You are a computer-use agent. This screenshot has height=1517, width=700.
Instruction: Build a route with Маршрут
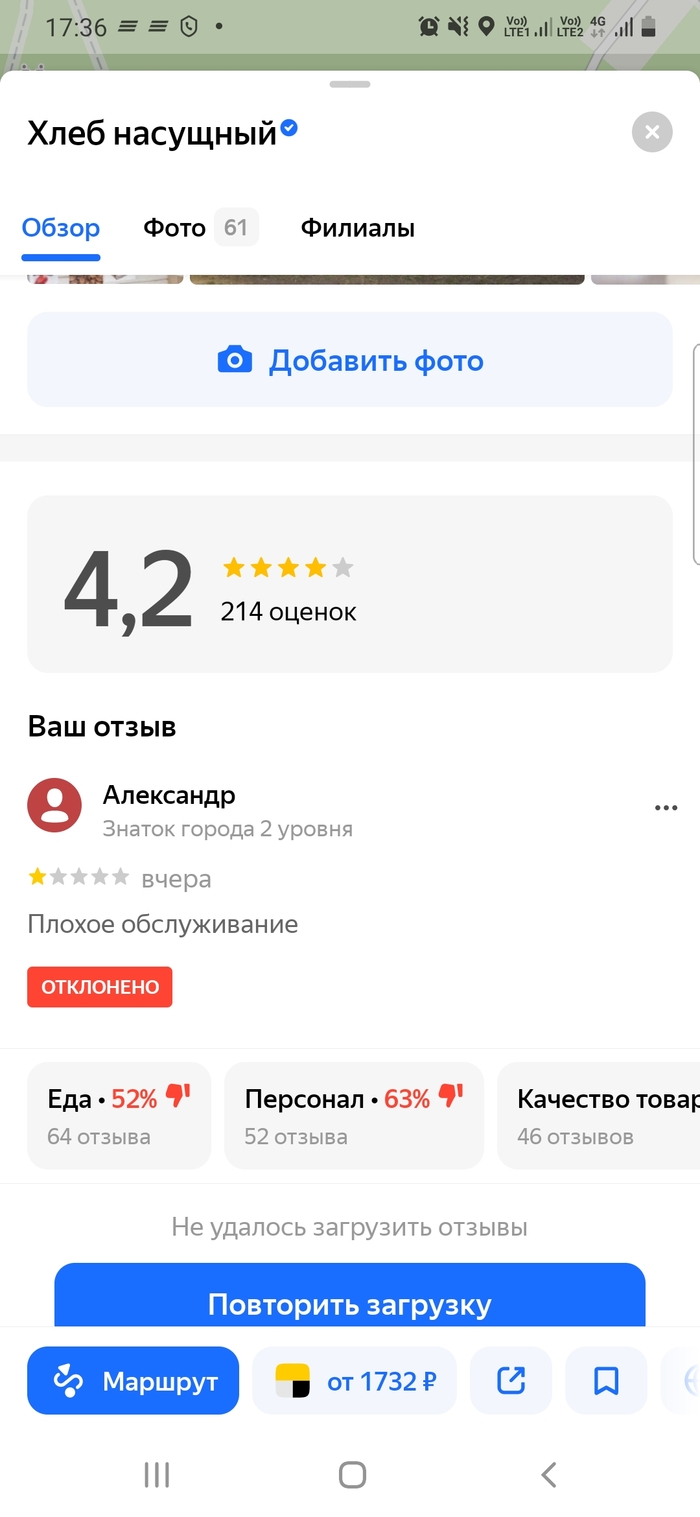click(133, 1381)
